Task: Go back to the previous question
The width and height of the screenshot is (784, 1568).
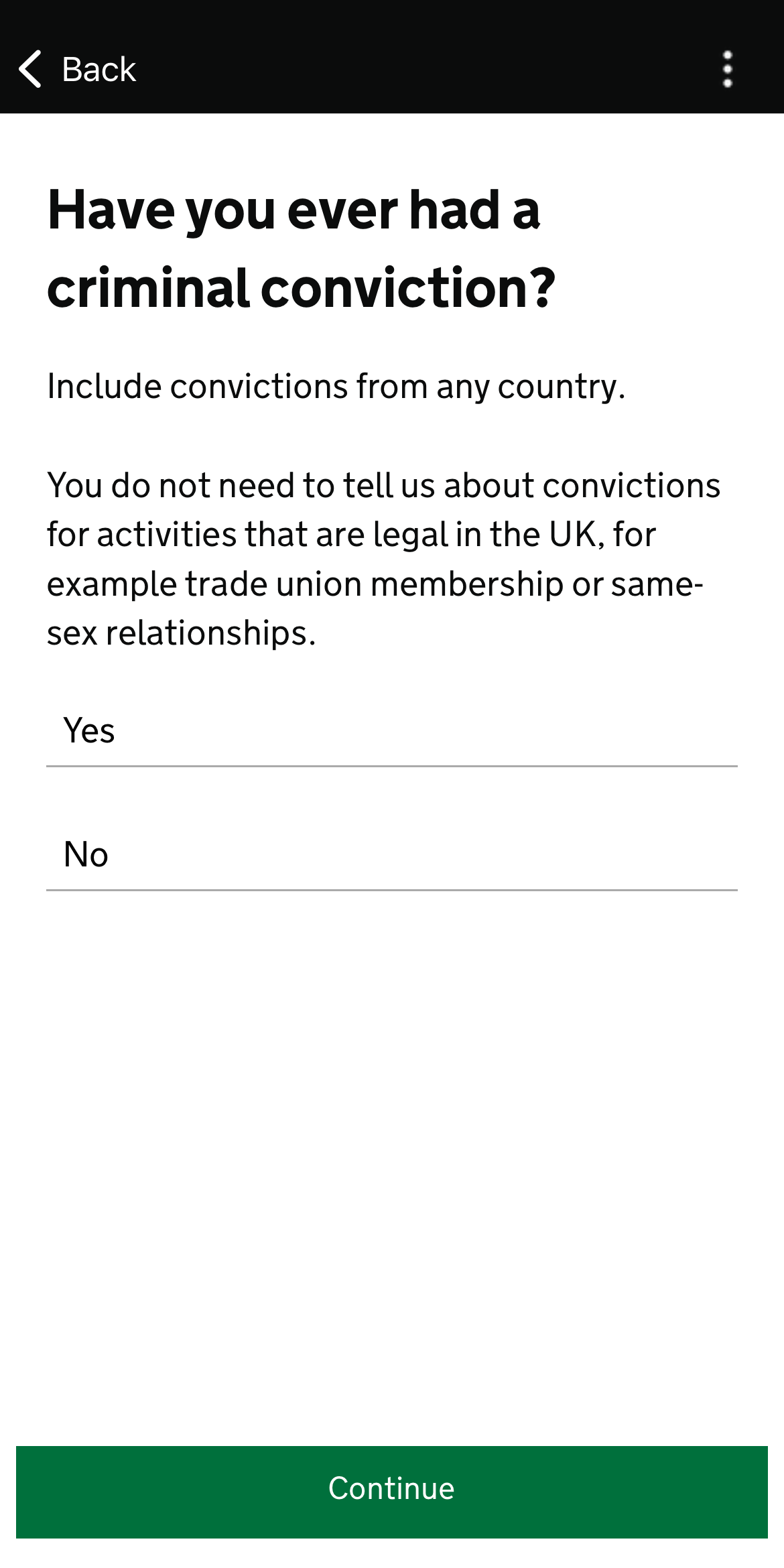Action: pyautogui.click(x=77, y=69)
